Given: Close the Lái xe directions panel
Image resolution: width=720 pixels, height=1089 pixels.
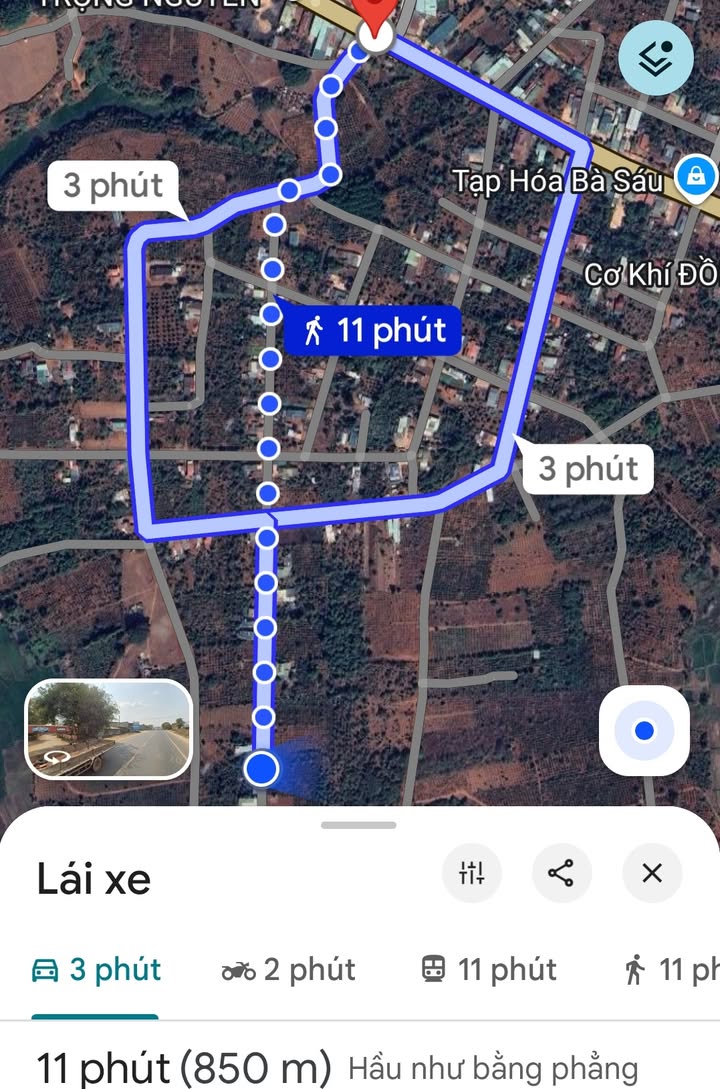Looking at the screenshot, I should (652, 873).
